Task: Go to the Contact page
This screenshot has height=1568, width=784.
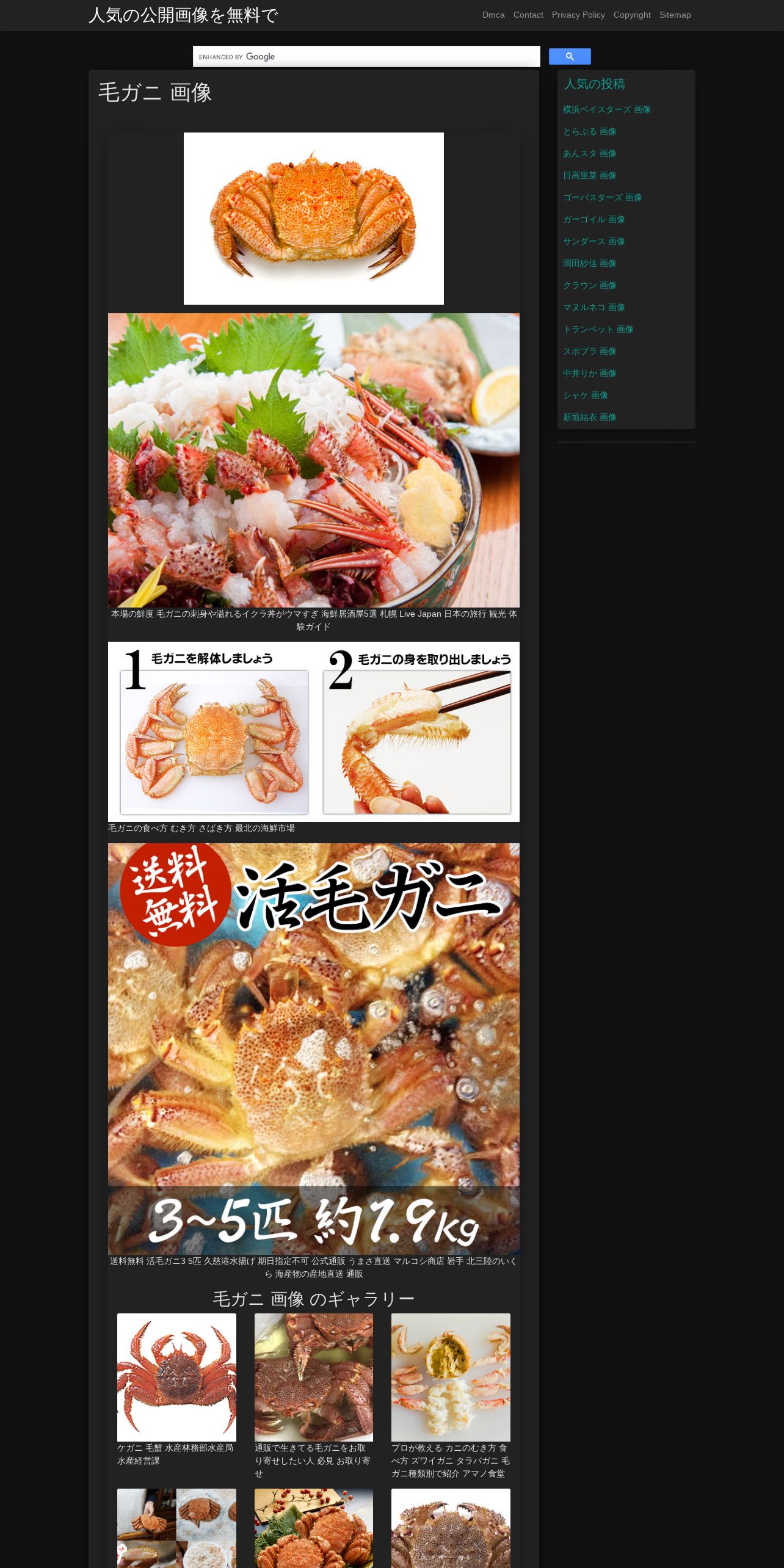Action: (528, 15)
